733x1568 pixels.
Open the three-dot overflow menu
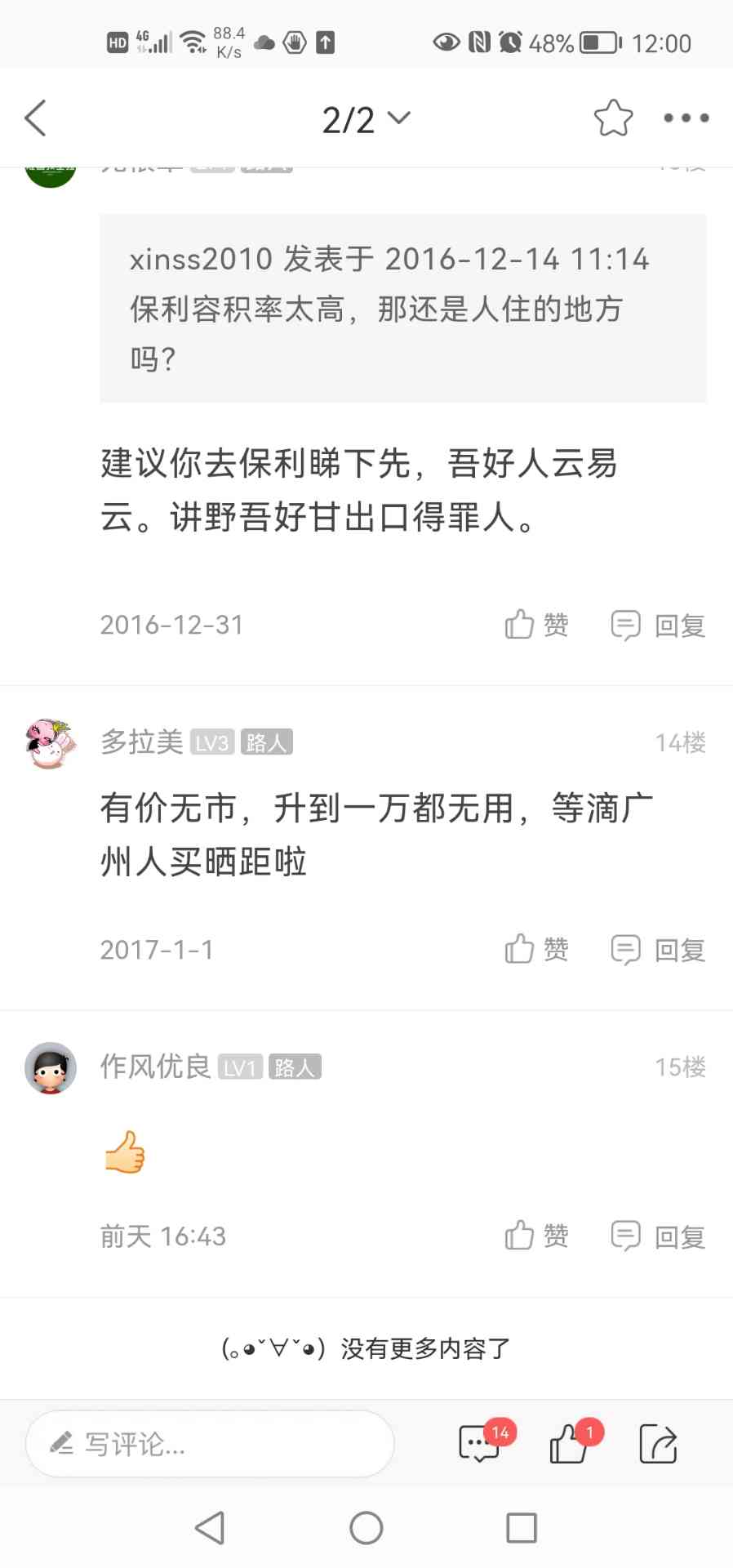pyautogui.click(x=686, y=118)
